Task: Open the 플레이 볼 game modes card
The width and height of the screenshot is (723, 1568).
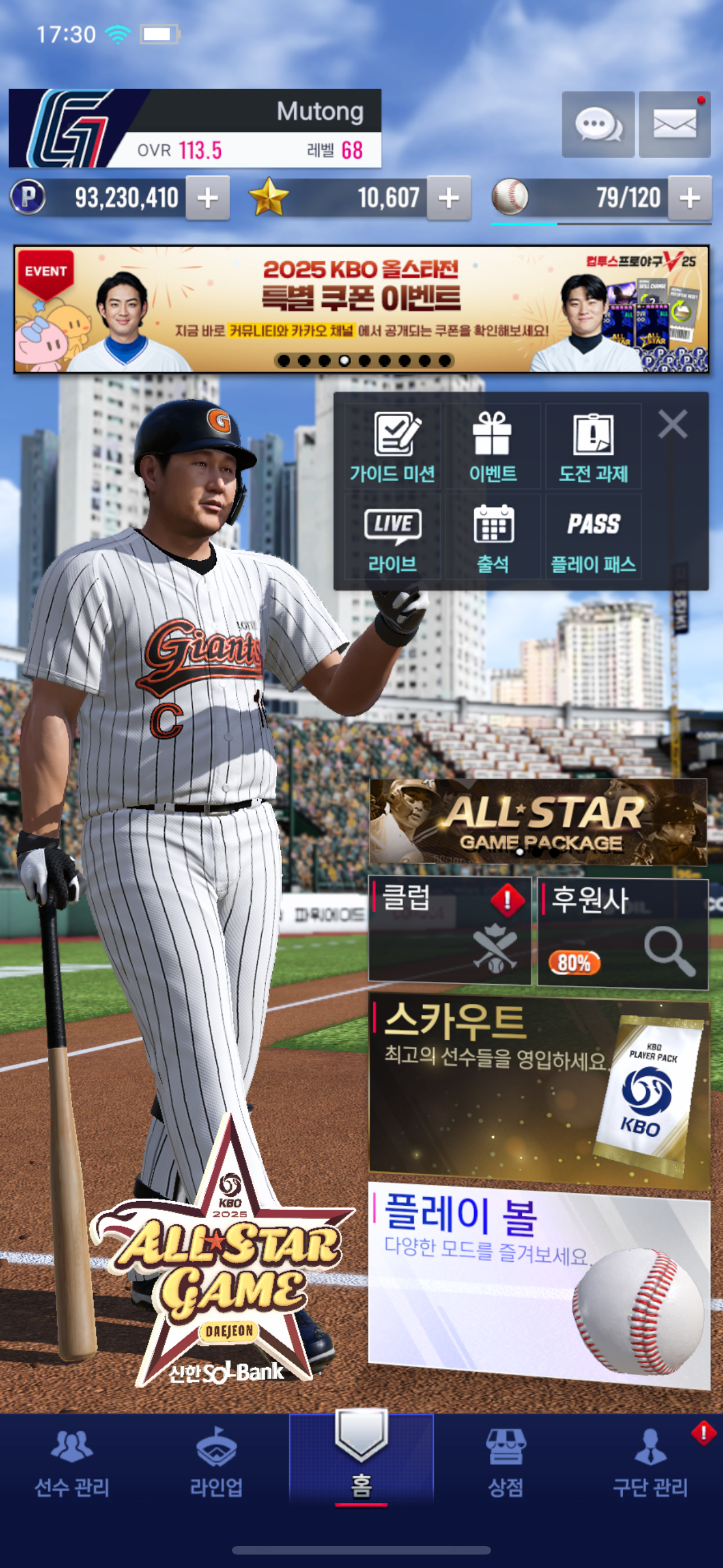Action: tap(539, 1284)
